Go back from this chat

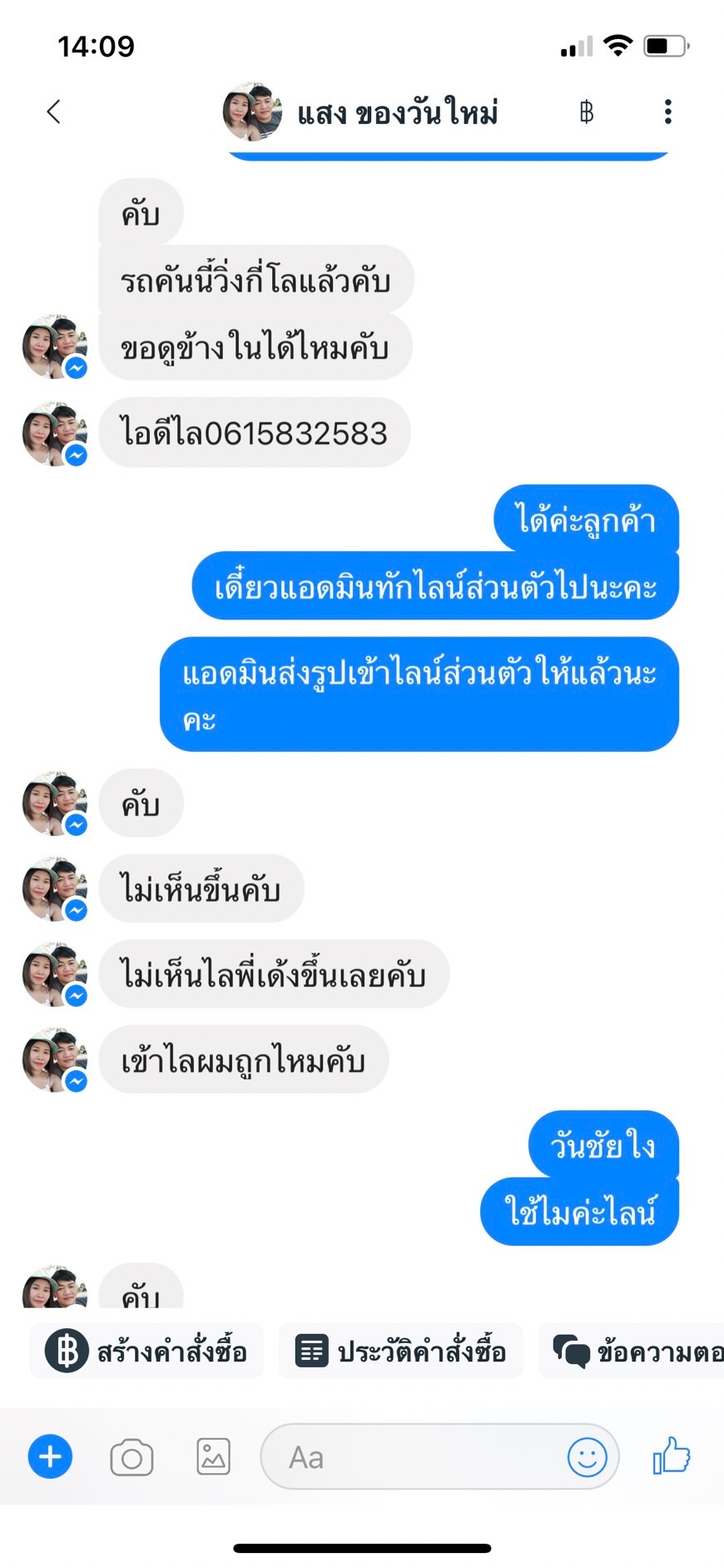[53, 112]
